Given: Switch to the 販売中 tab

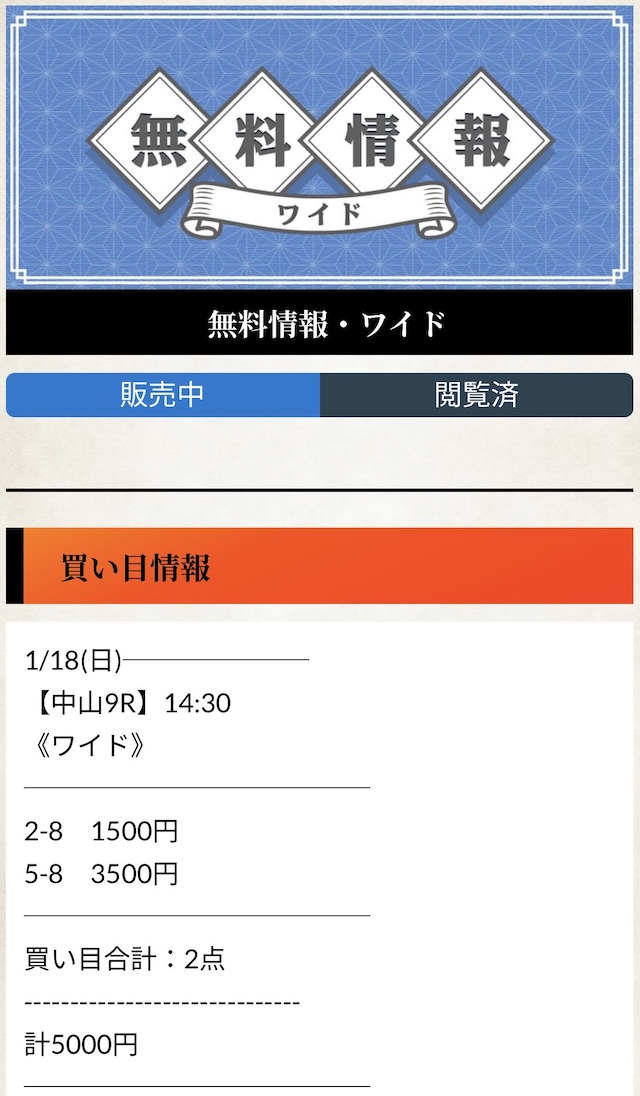Looking at the screenshot, I should tap(163, 395).
